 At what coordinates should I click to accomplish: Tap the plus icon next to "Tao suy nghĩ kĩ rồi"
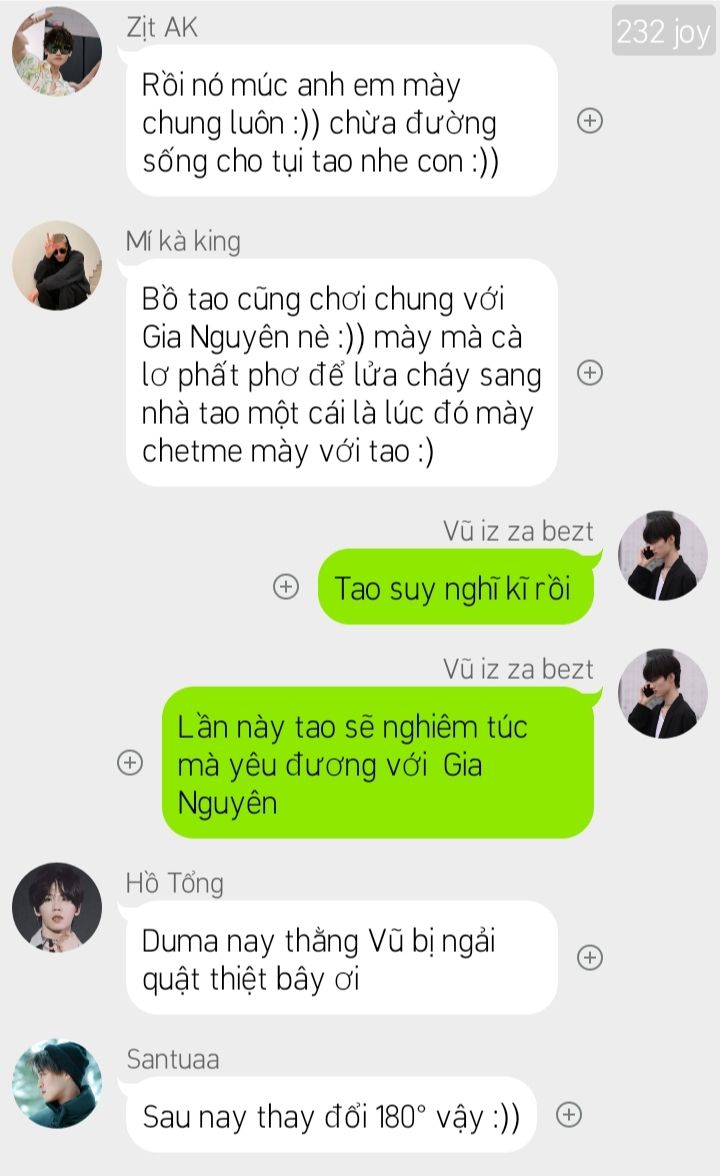click(x=286, y=586)
